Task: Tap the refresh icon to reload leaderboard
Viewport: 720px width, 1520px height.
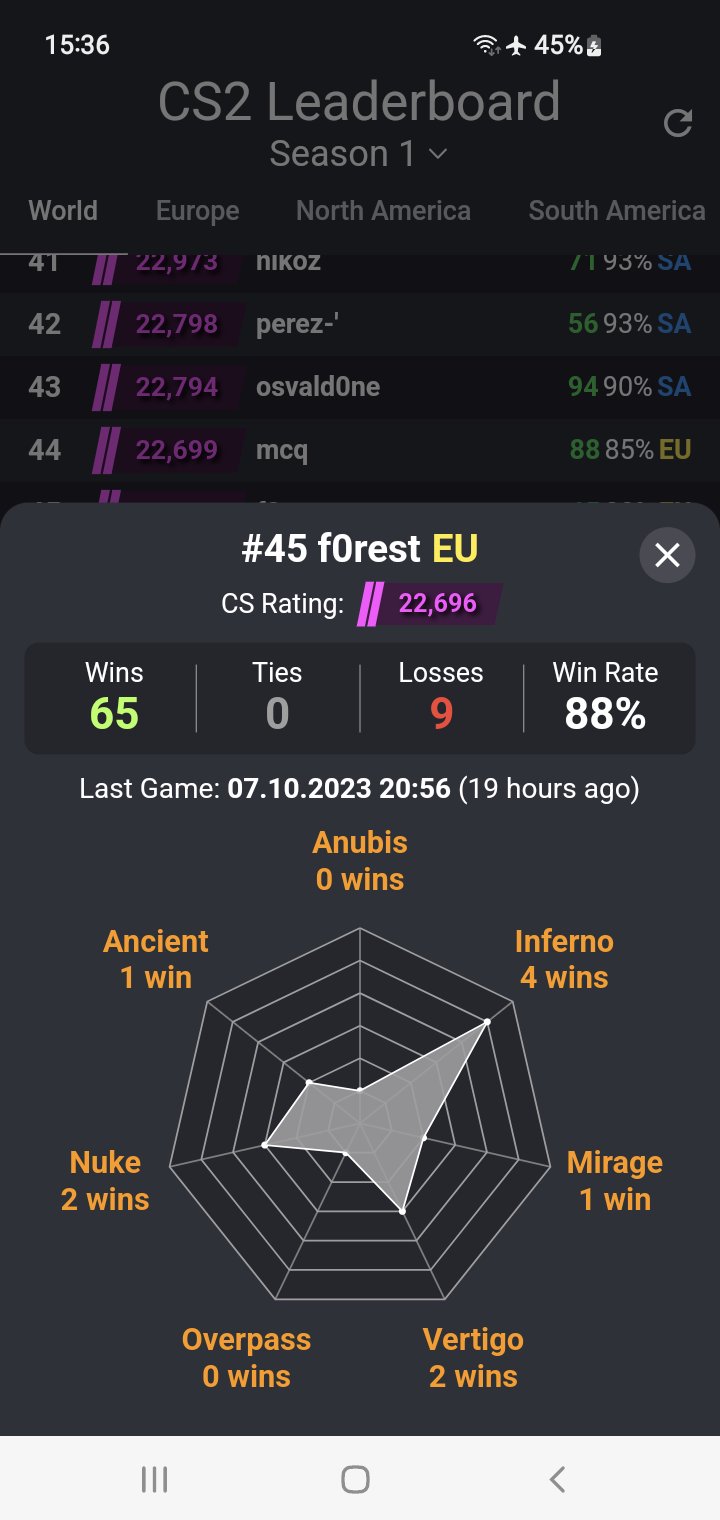Action: click(679, 123)
